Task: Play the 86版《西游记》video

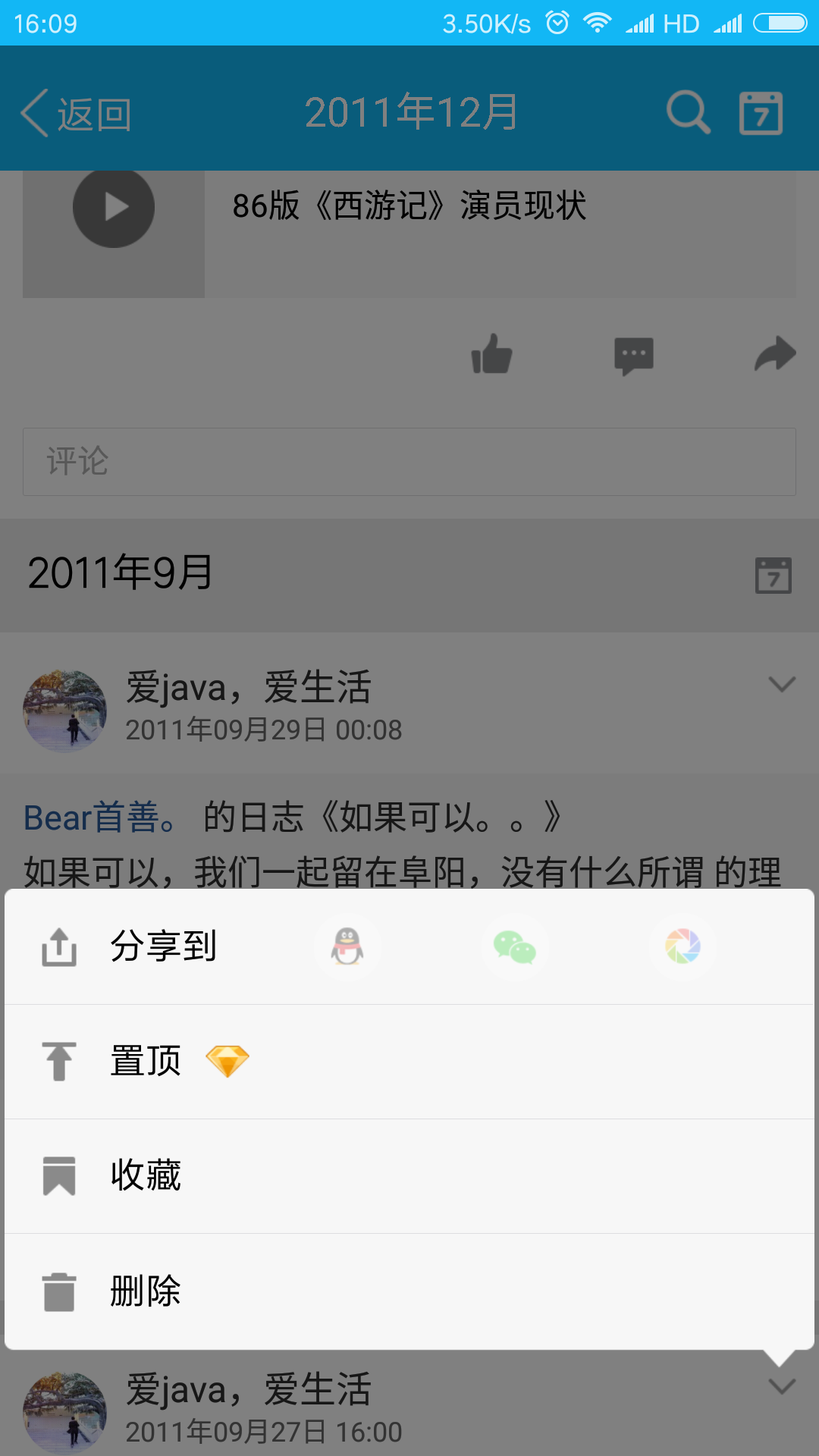Action: [x=114, y=207]
